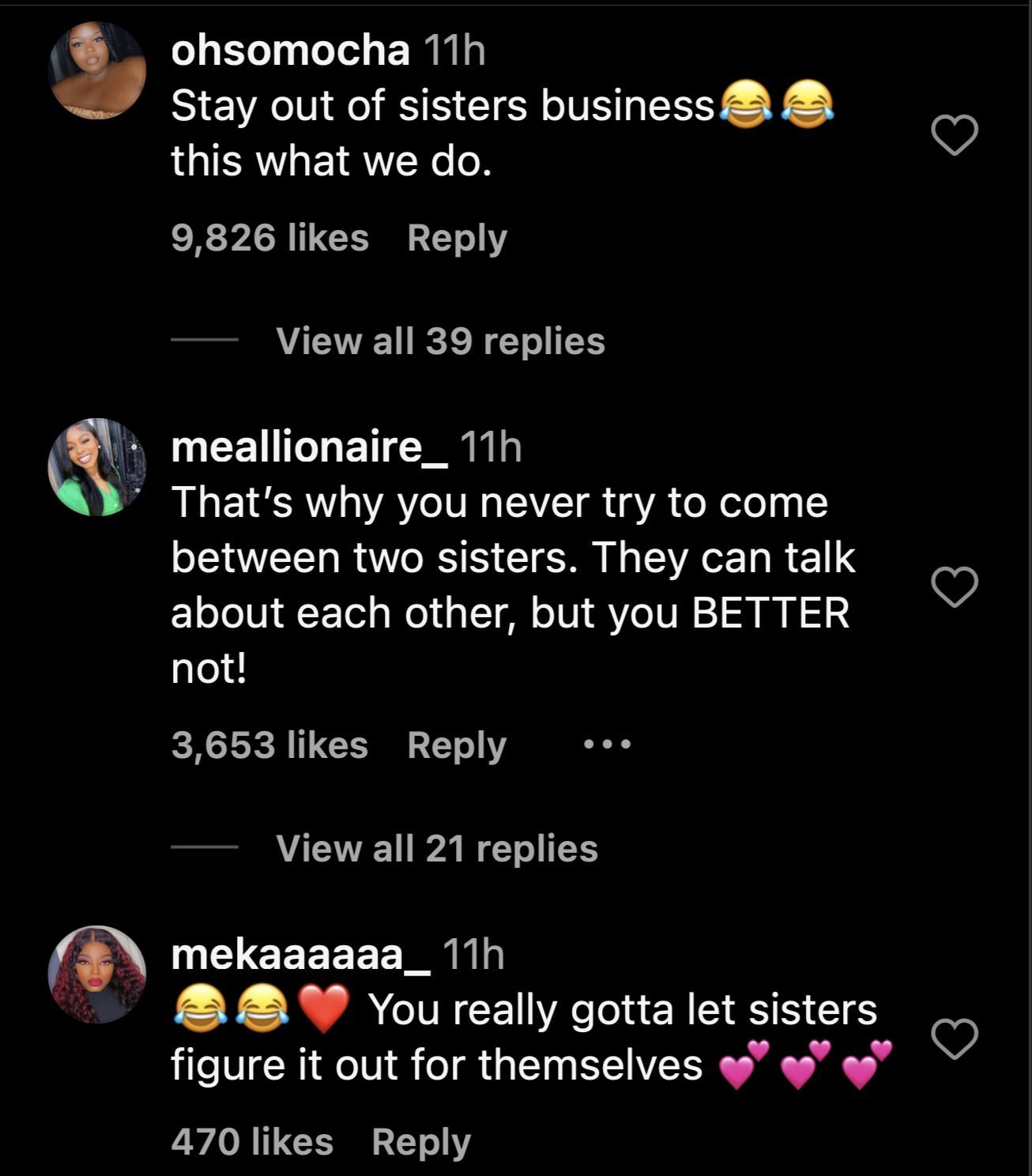Expand View all 39 replies

[440, 341]
